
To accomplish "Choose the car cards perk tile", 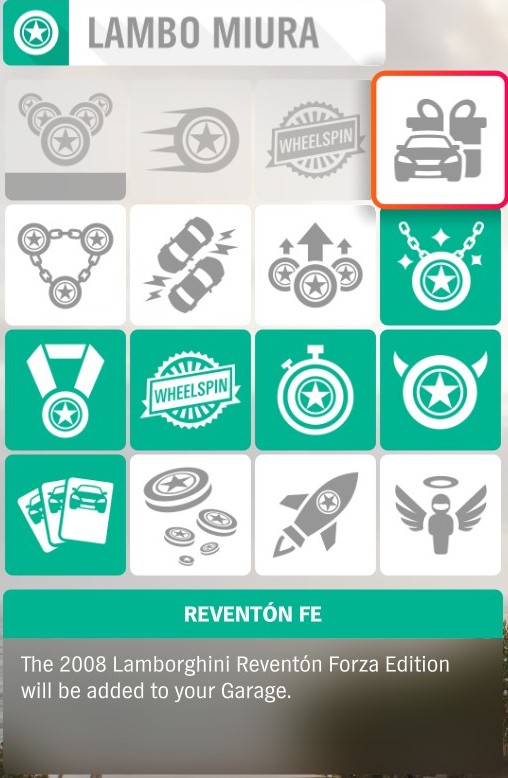I will tap(65, 515).
